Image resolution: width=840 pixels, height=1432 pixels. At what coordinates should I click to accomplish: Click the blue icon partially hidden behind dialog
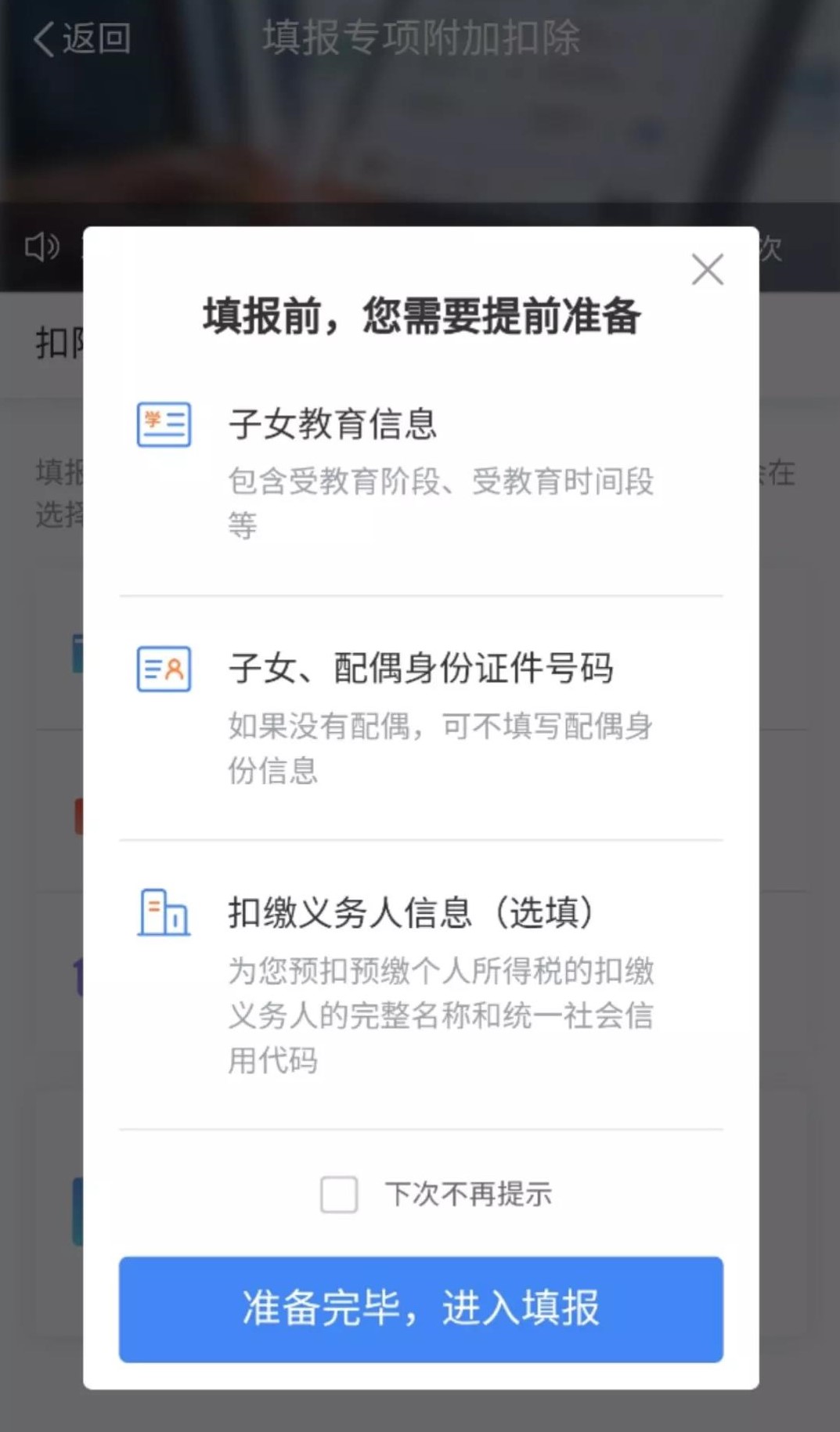click(x=78, y=654)
